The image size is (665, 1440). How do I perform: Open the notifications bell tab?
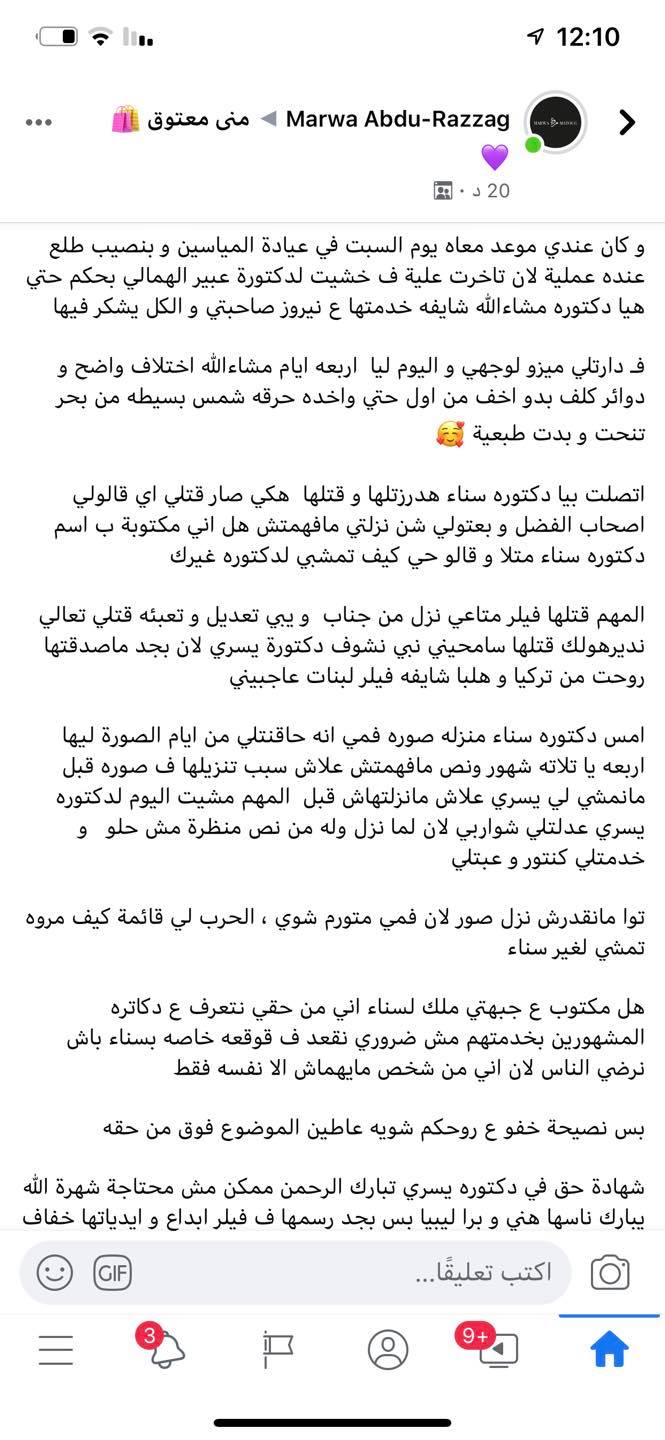(x=166, y=1349)
